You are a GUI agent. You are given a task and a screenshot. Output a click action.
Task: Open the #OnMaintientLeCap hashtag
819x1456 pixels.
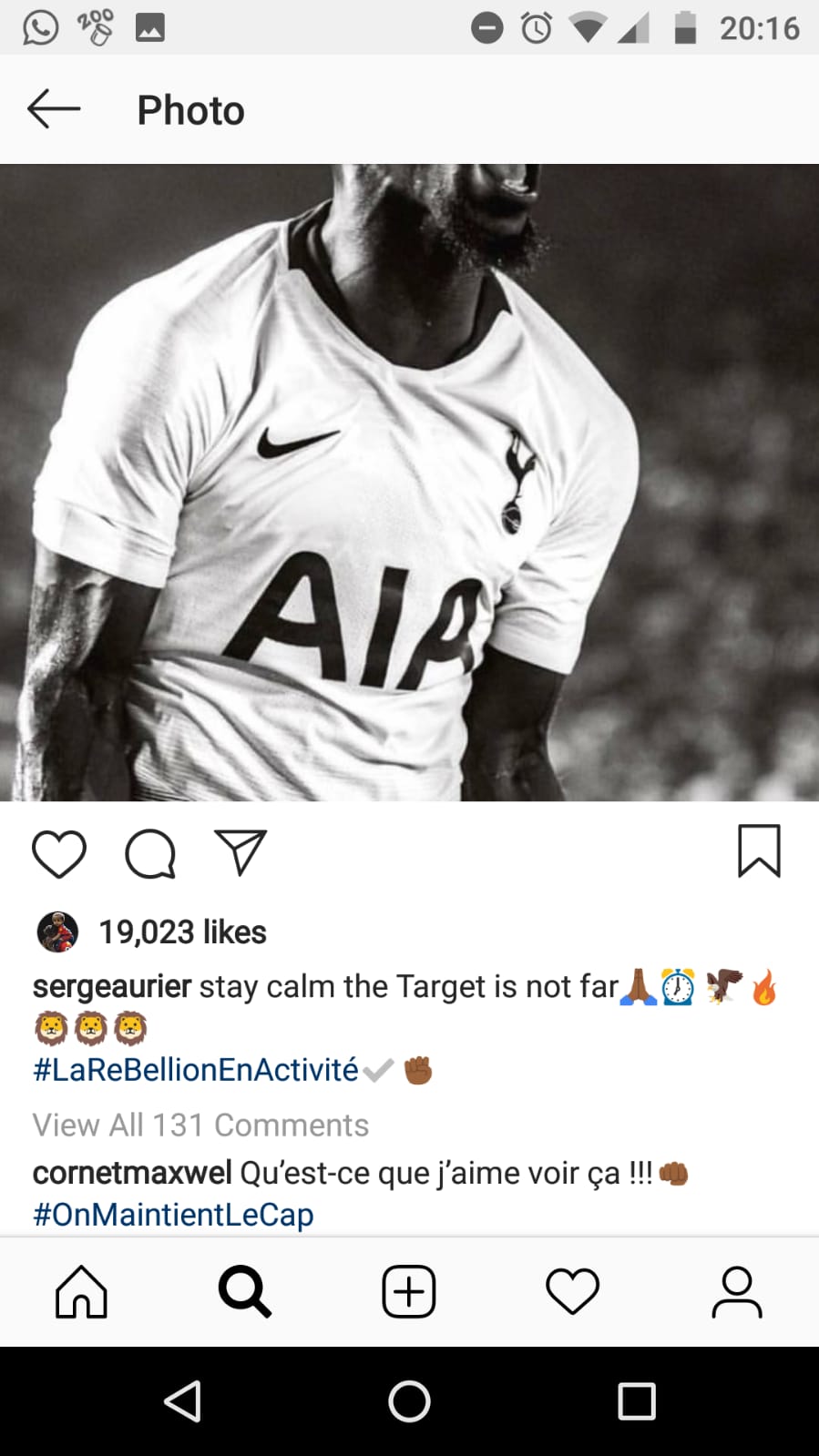(173, 1215)
